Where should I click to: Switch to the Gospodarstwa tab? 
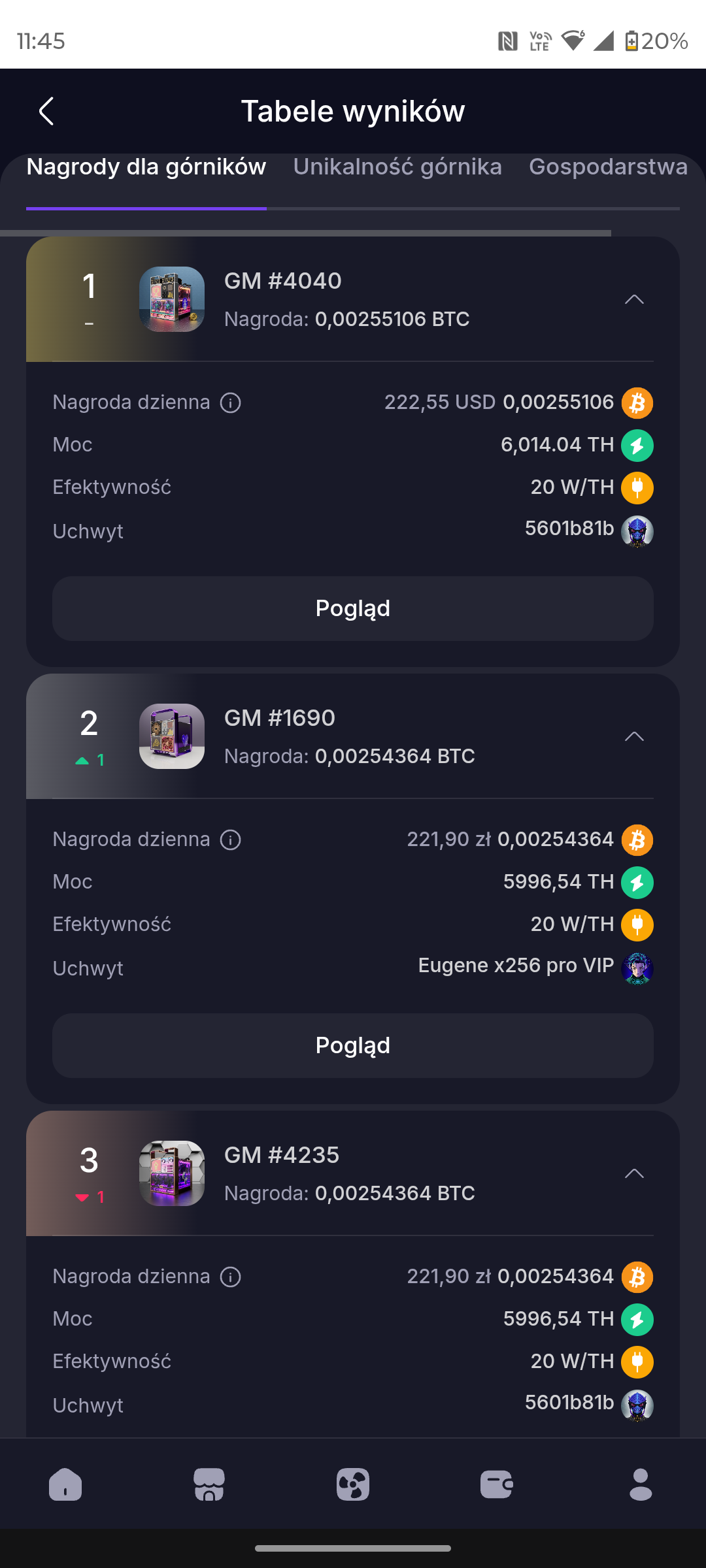[x=608, y=167]
